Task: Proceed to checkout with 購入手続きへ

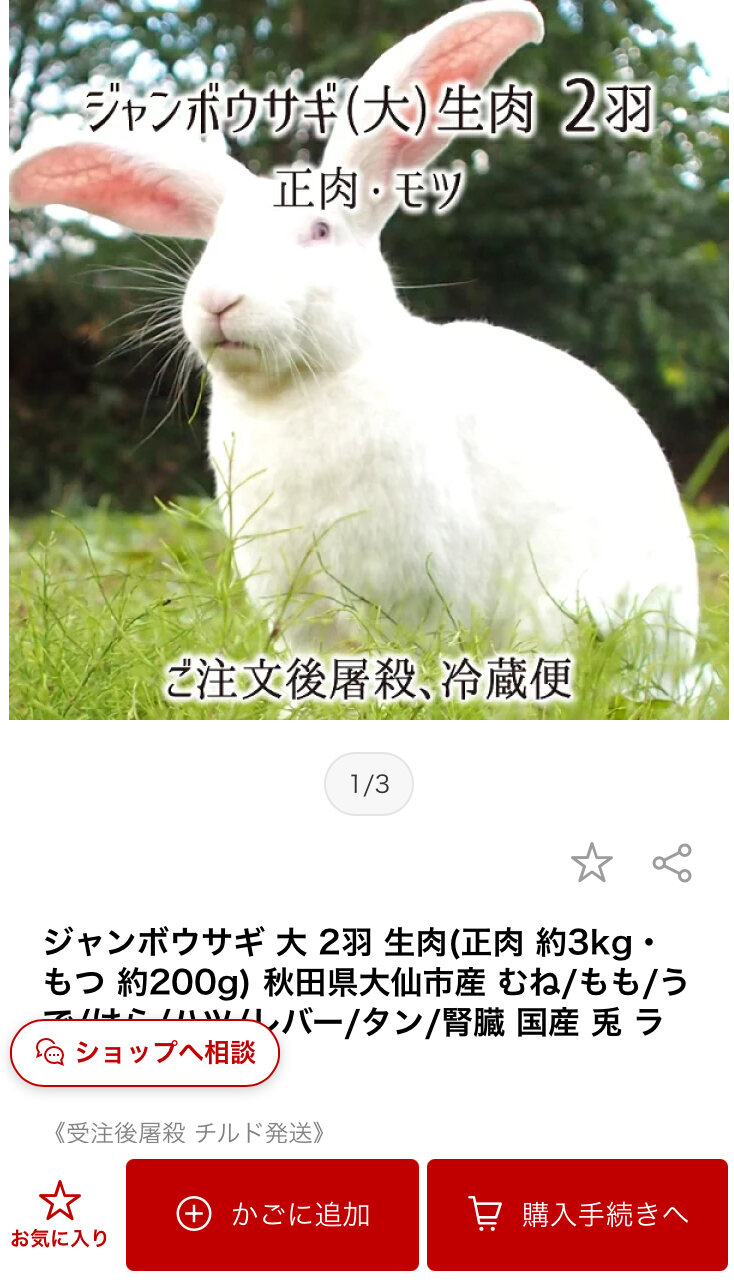Action: tap(577, 1214)
